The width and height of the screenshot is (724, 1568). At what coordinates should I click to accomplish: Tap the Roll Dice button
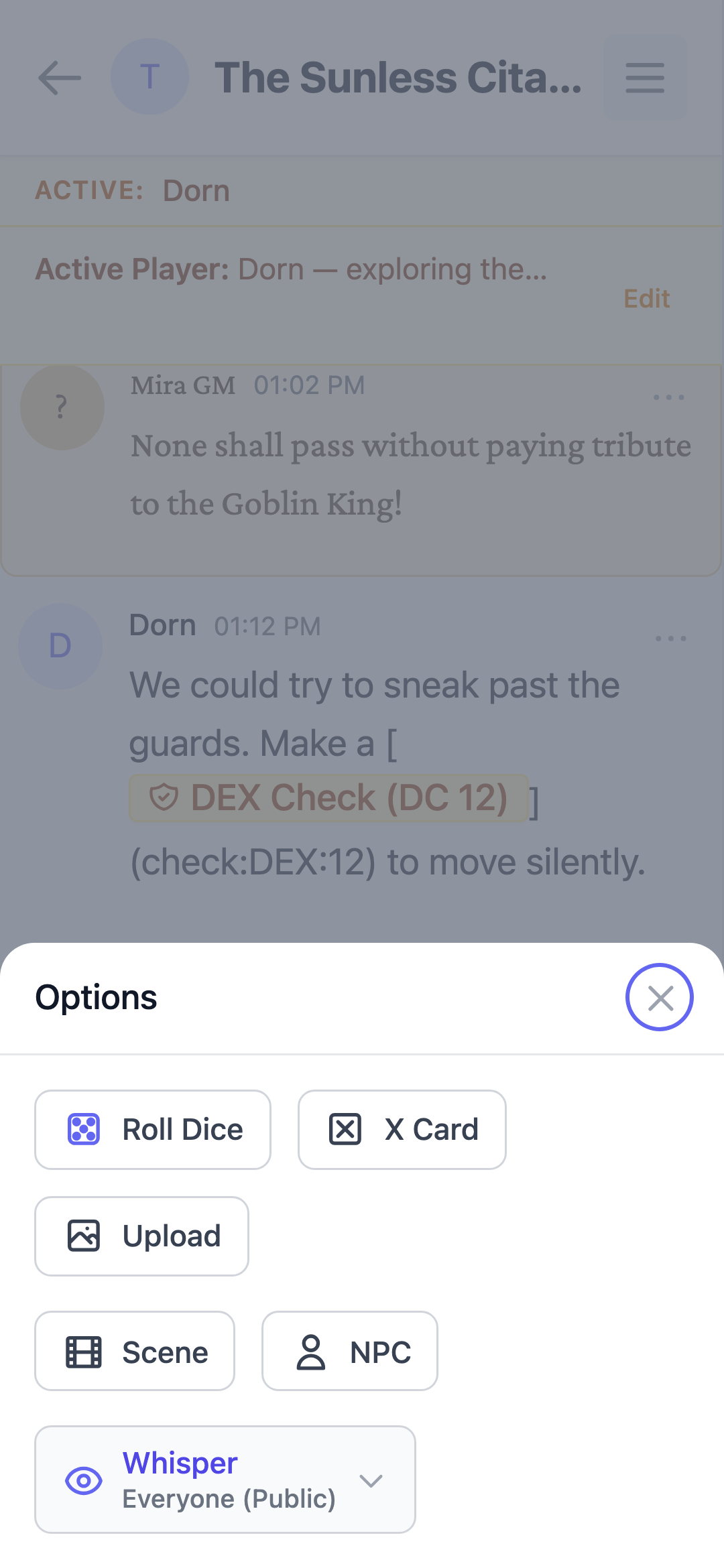(153, 1130)
